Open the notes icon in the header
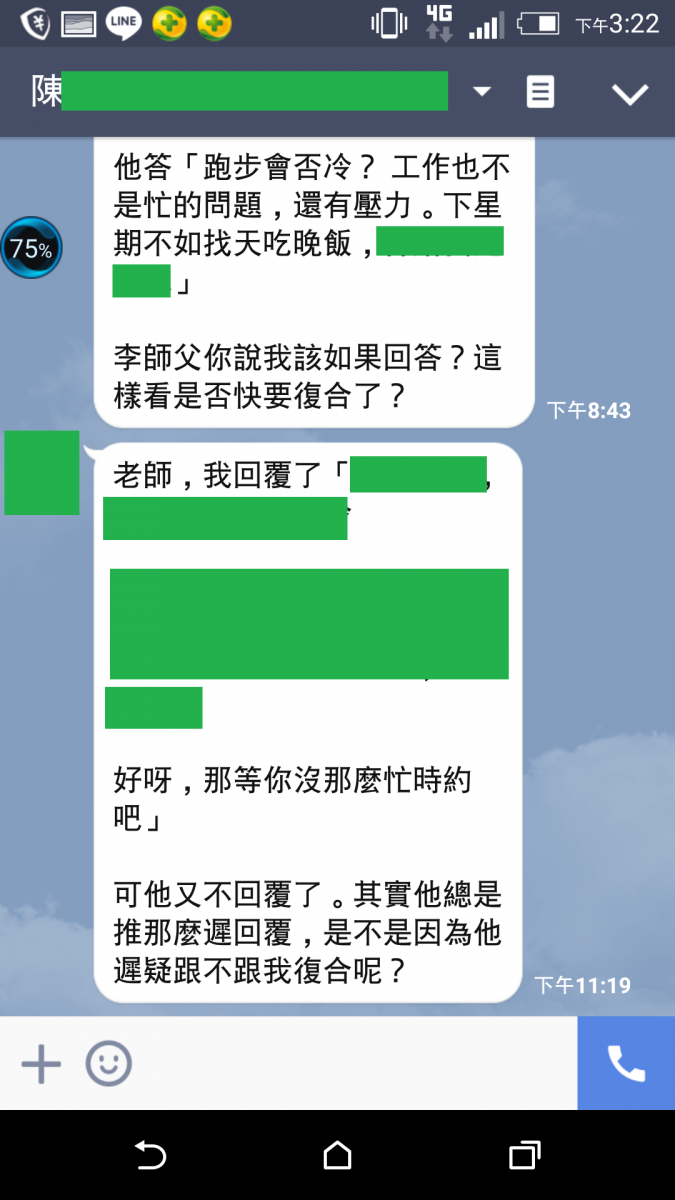Image resolution: width=675 pixels, height=1200 pixels. pyautogui.click(x=540, y=93)
